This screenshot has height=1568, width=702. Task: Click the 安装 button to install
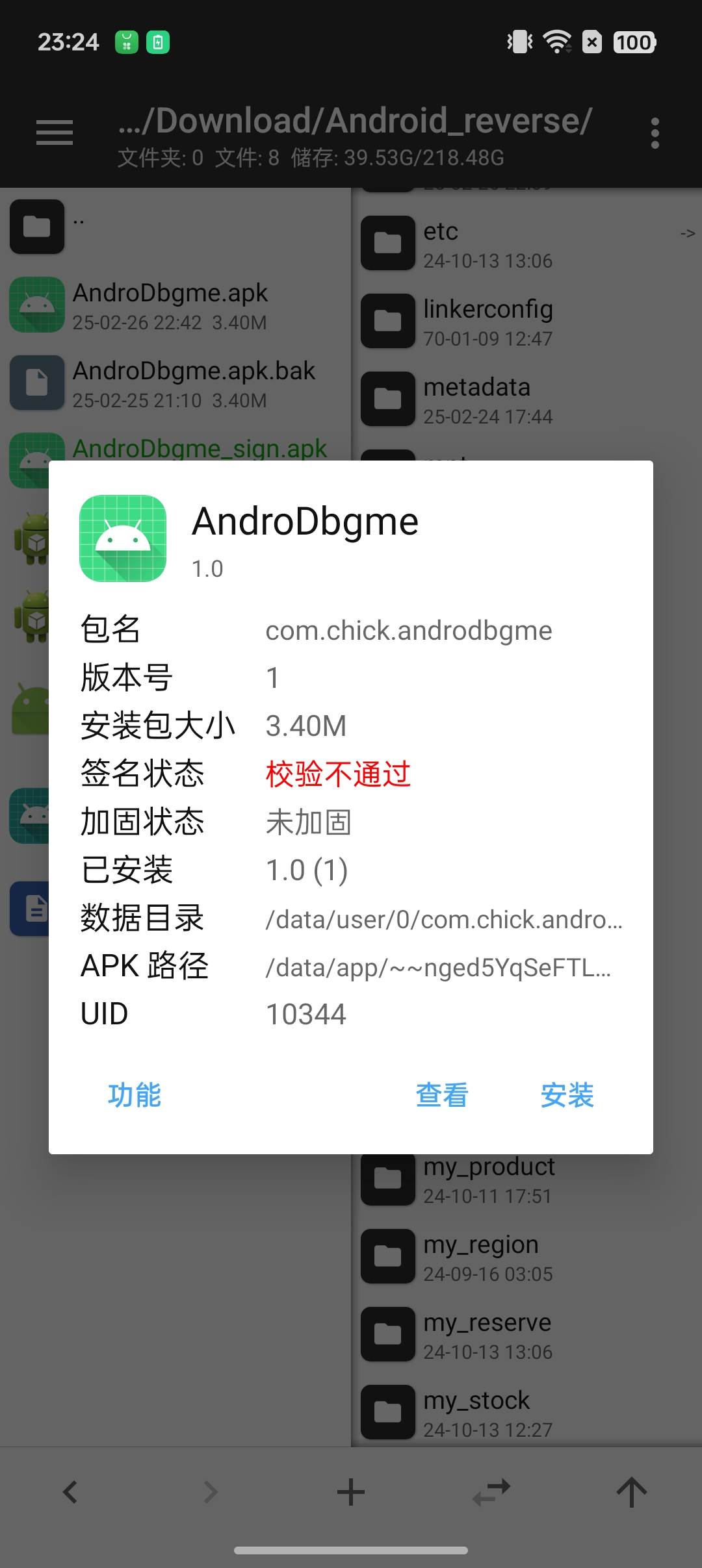click(x=567, y=1095)
